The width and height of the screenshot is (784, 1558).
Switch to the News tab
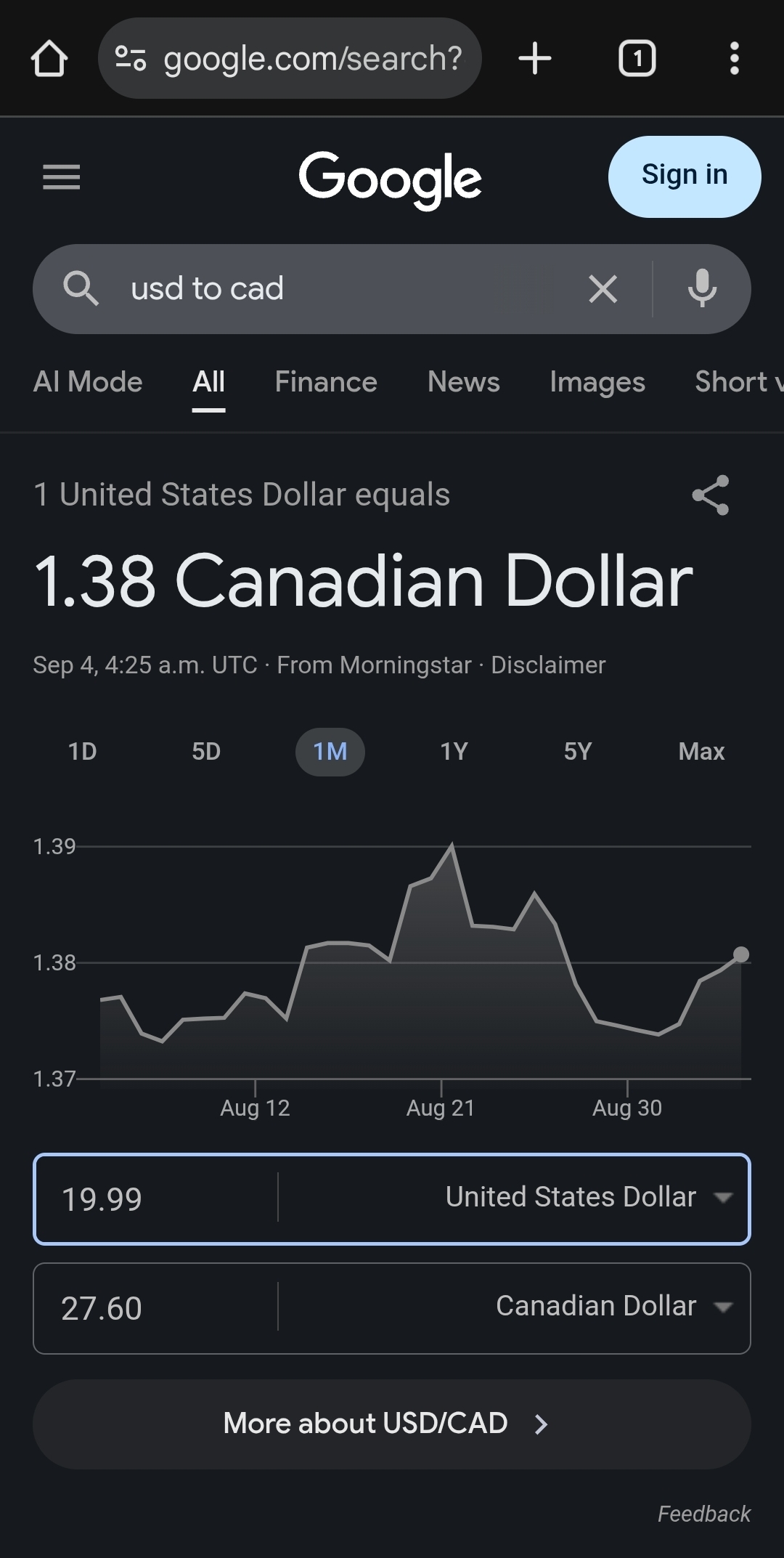pos(463,382)
